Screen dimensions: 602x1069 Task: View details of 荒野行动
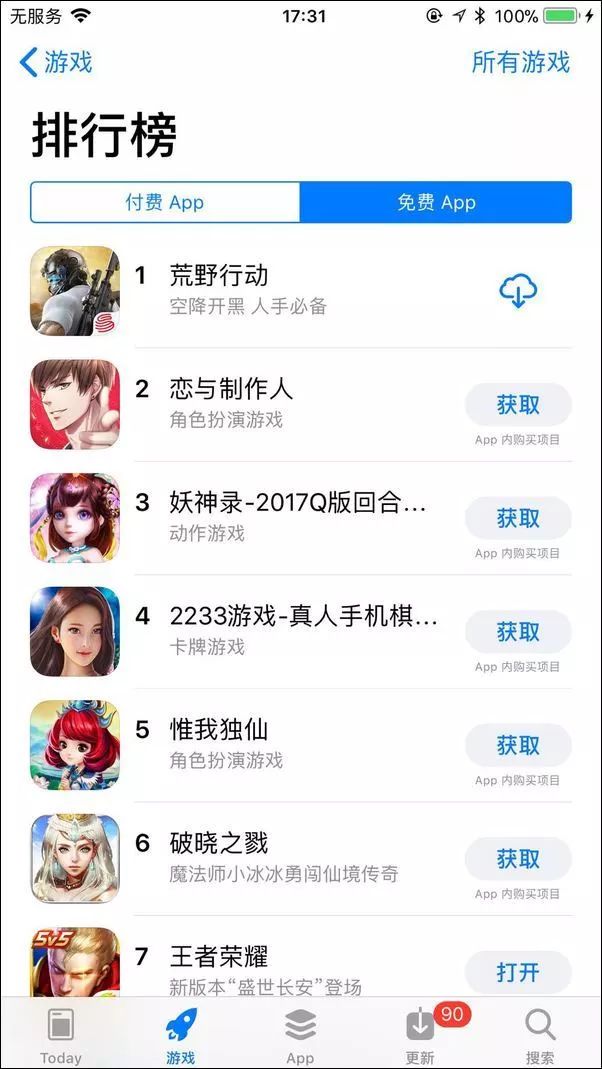[219, 276]
